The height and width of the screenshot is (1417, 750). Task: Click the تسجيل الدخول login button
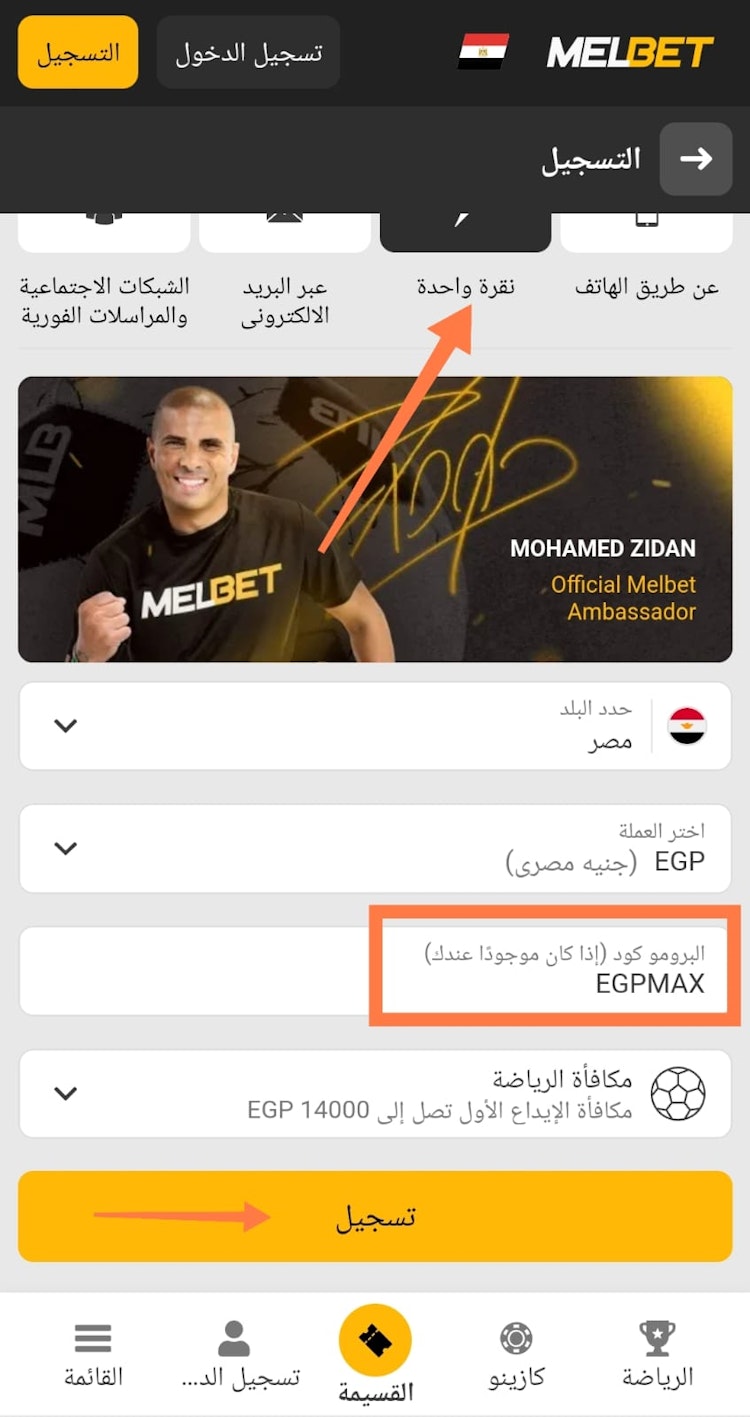(x=248, y=51)
